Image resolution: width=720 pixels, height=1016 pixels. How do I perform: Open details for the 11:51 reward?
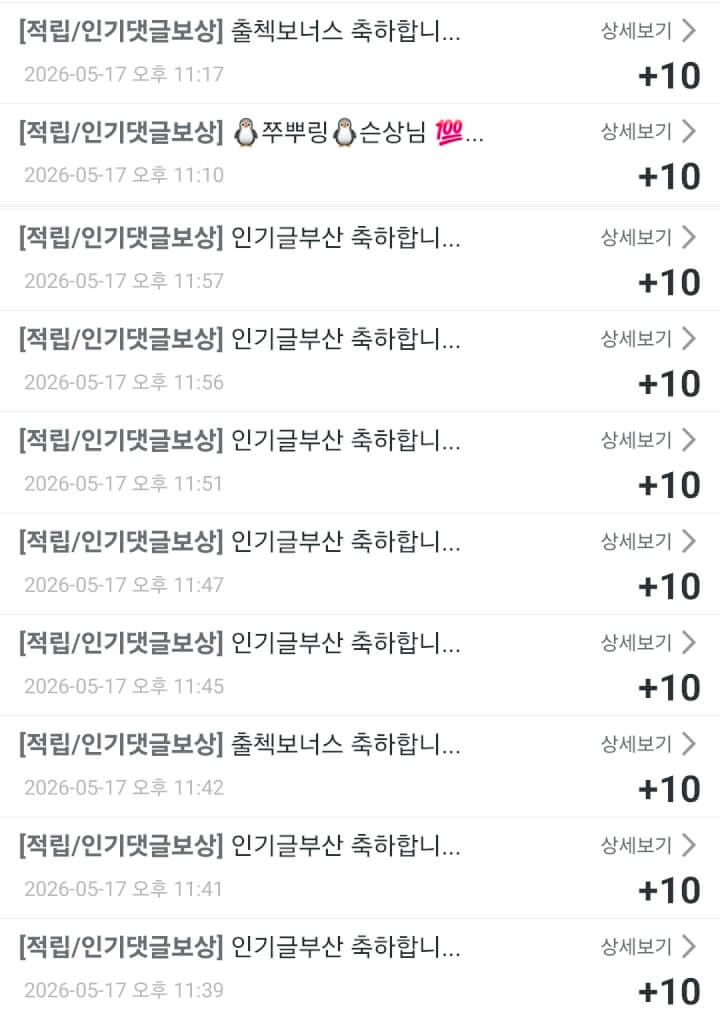[649, 440]
